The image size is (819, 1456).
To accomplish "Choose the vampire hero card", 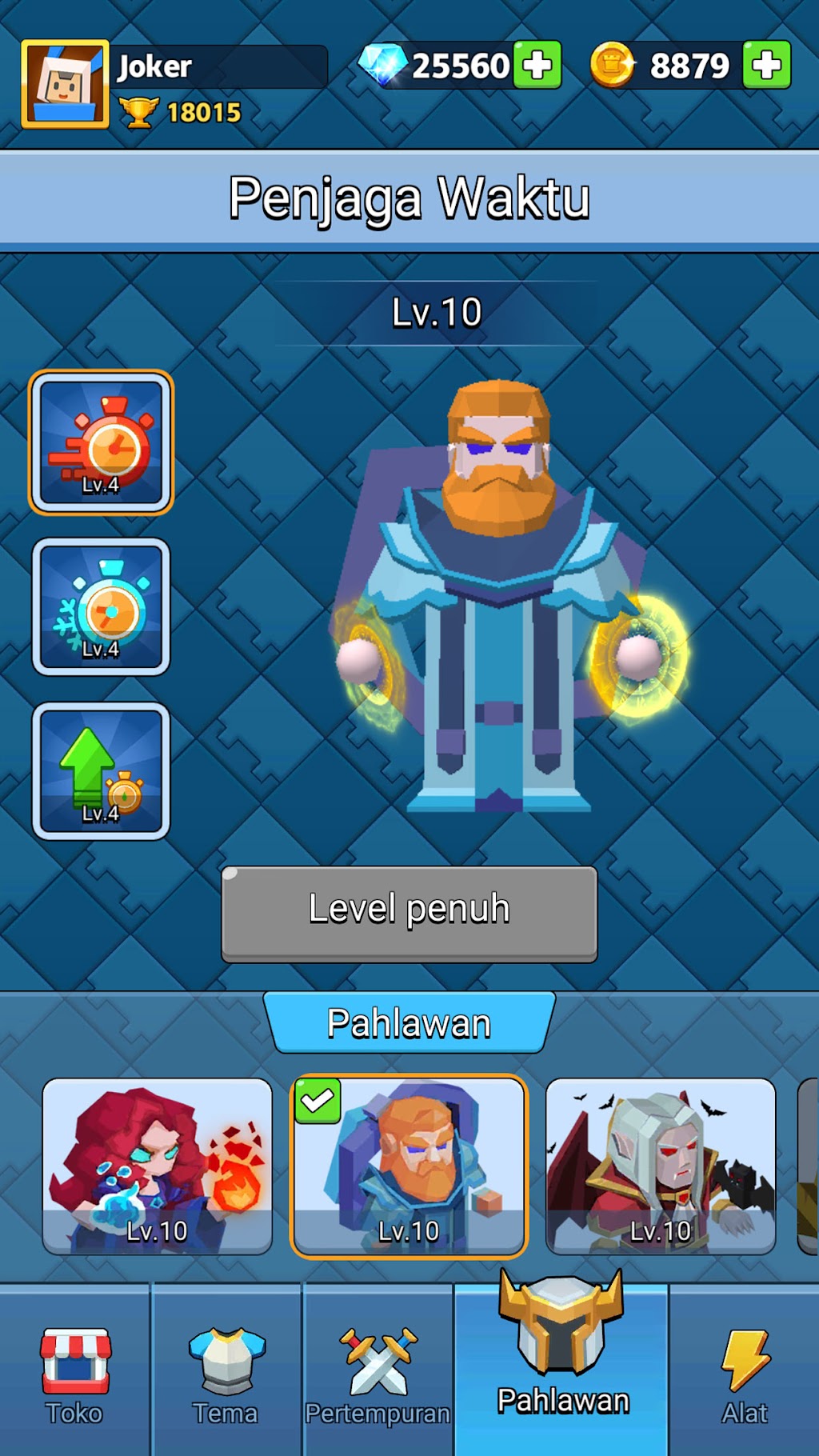I will coord(661,1166).
